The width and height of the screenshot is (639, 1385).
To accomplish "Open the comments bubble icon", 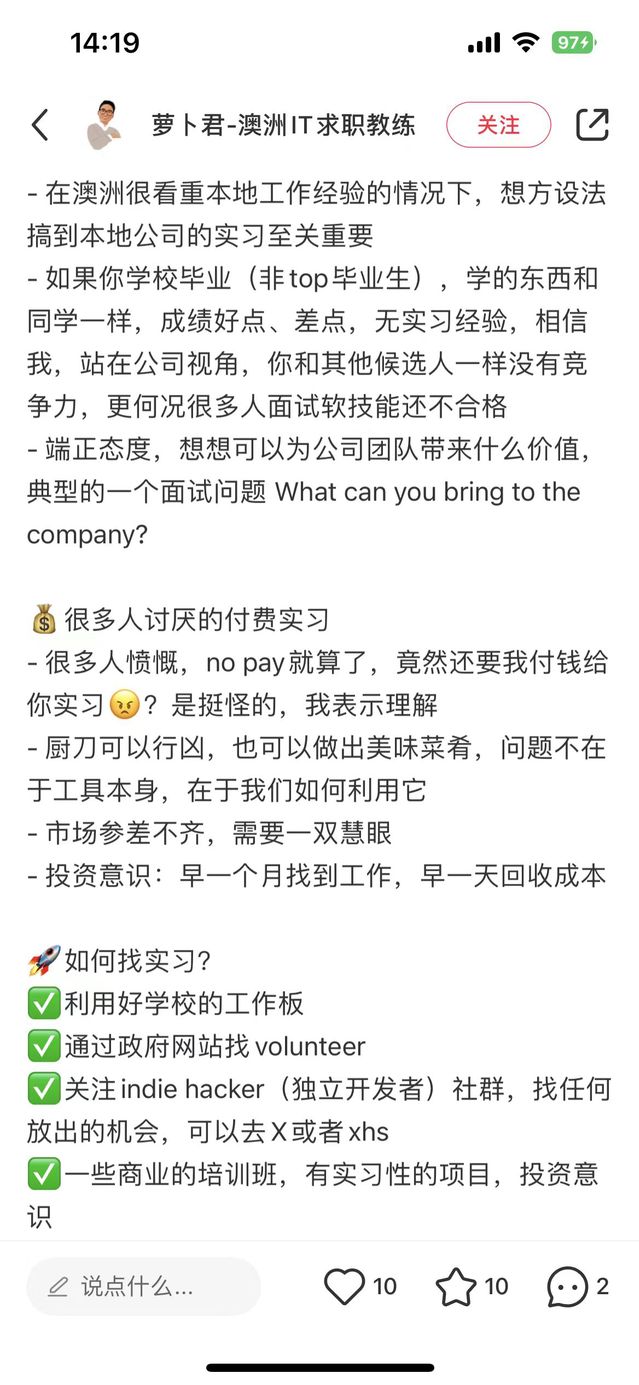I will pyautogui.click(x=567, y=1286).
